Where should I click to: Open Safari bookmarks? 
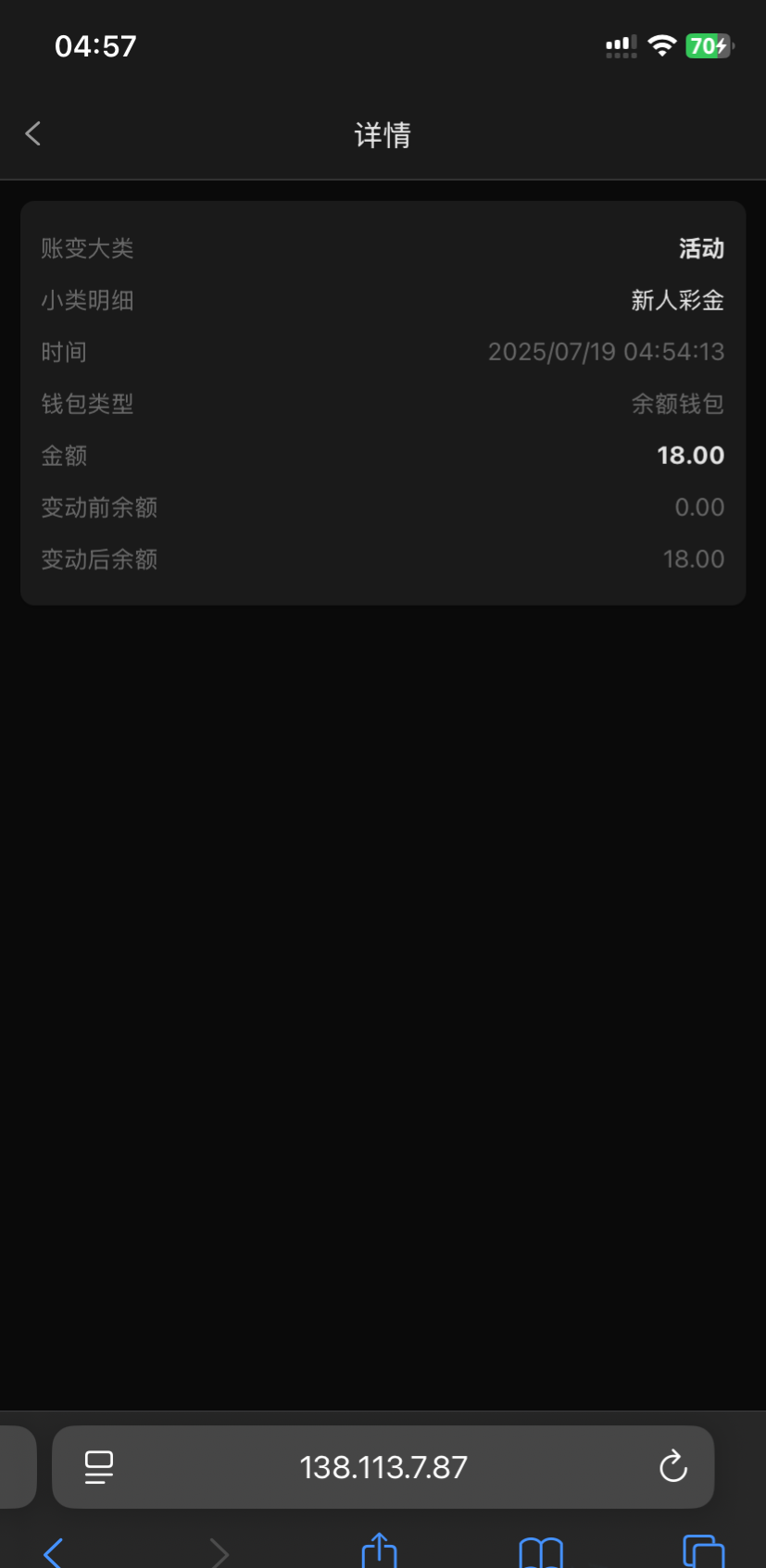tap(541, 1551)
